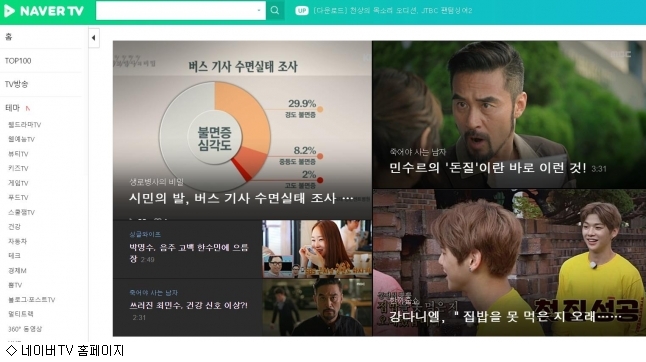Open the 웹드라마TV theme

pyautogui.click(x=25, y=124)
